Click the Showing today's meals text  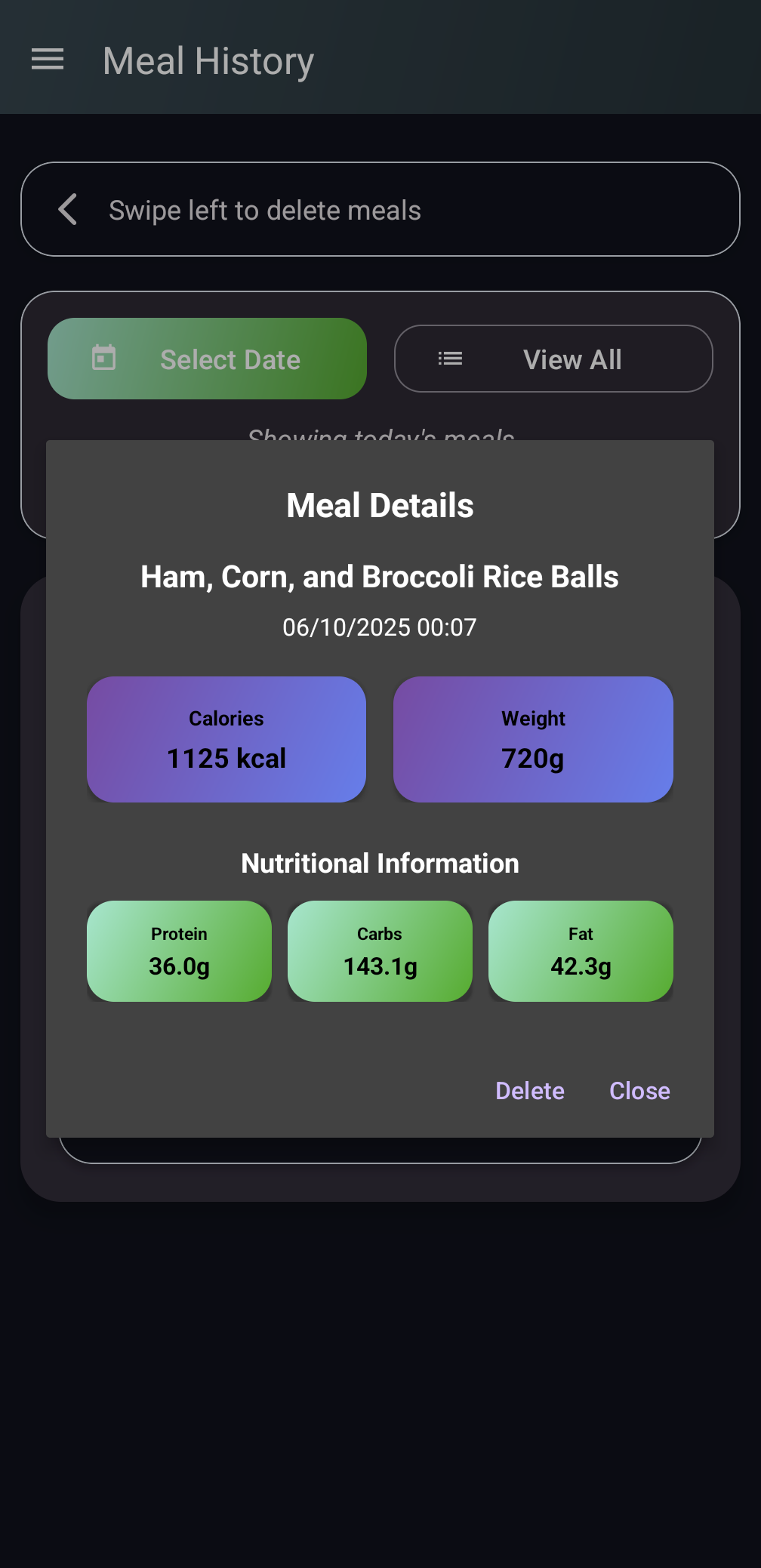point(380,436)
